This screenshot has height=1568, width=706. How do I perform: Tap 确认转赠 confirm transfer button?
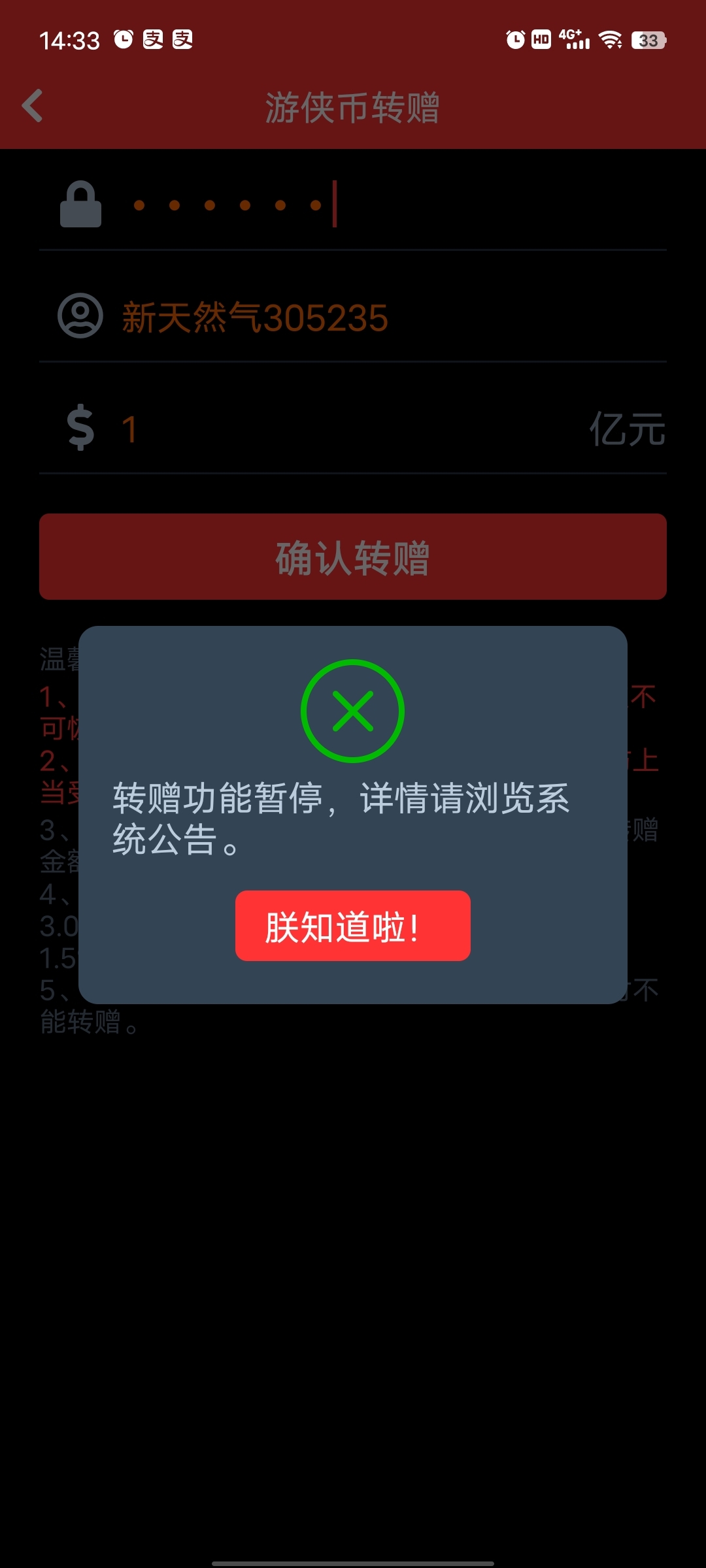pyautogui.click(x=352, y=557)
